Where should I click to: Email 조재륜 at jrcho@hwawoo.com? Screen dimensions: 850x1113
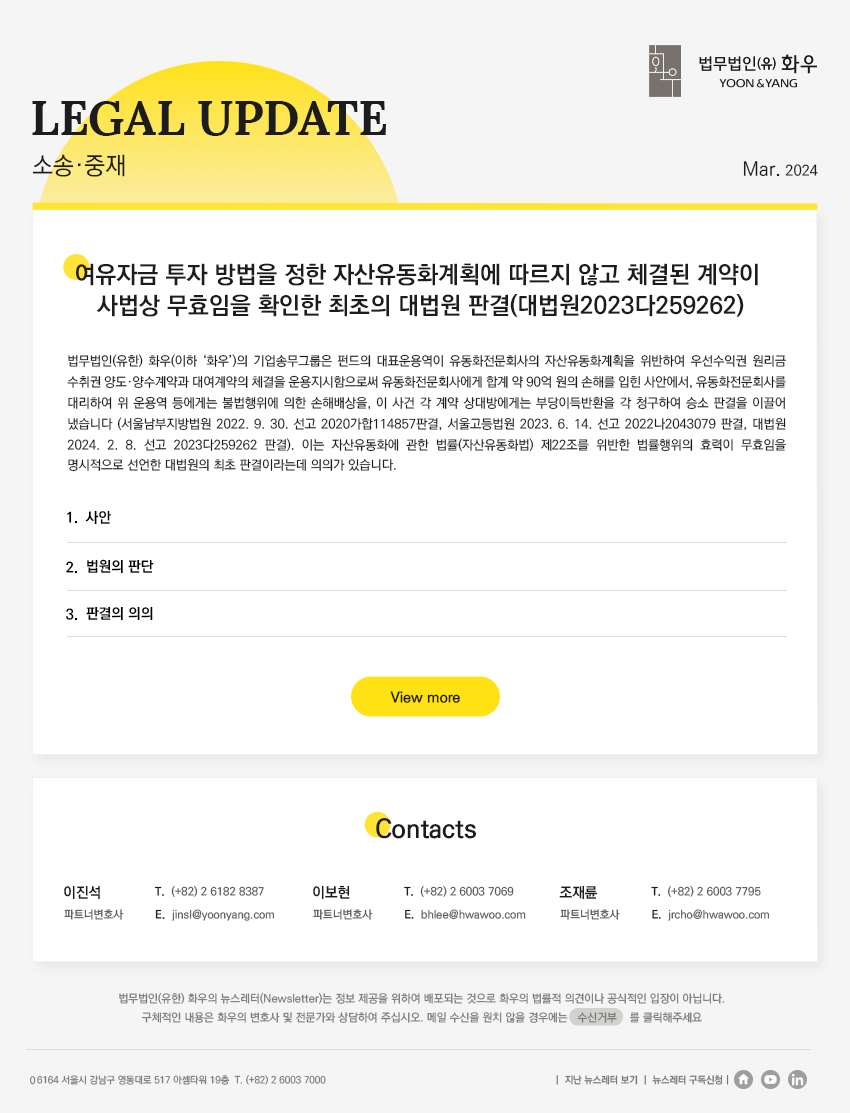[718, 915]
